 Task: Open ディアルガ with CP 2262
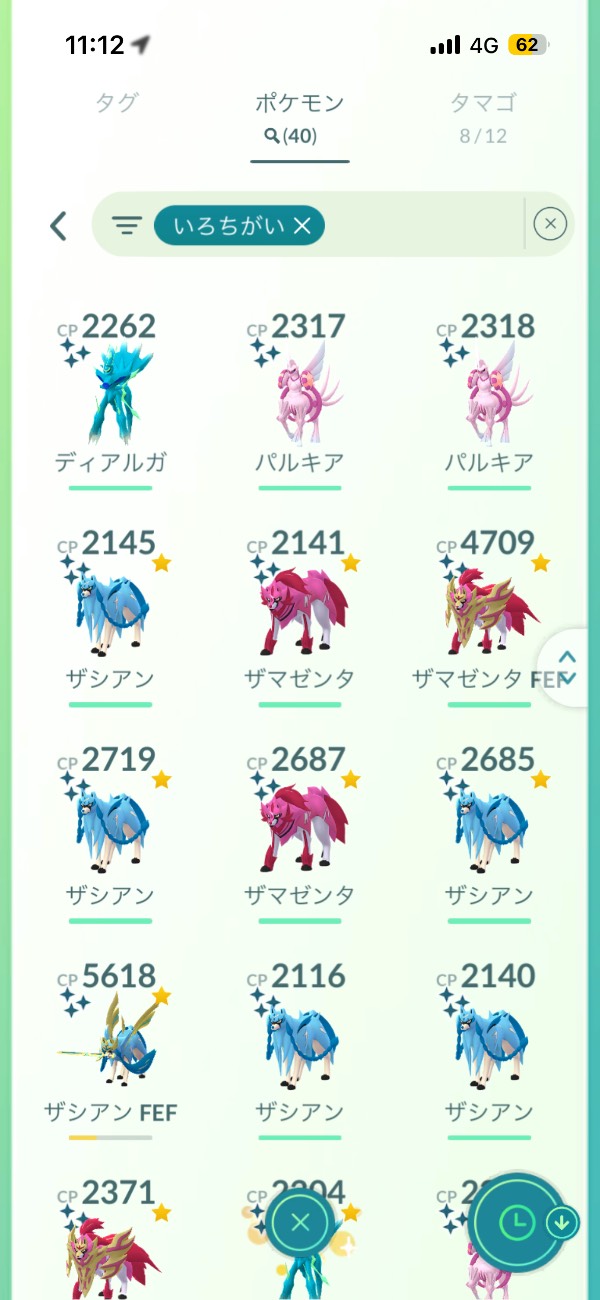[x=110, y=395]
